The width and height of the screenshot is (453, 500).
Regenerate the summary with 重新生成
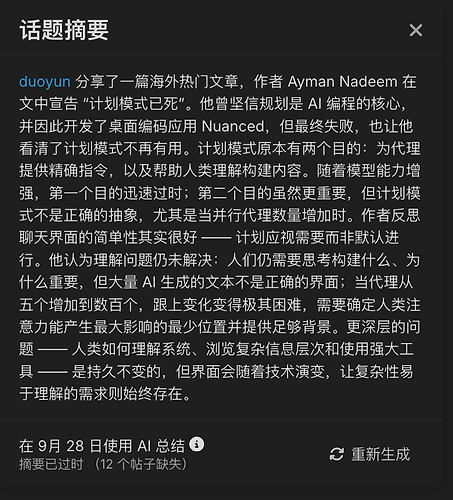pyautogui.click(x=370, y=454)
